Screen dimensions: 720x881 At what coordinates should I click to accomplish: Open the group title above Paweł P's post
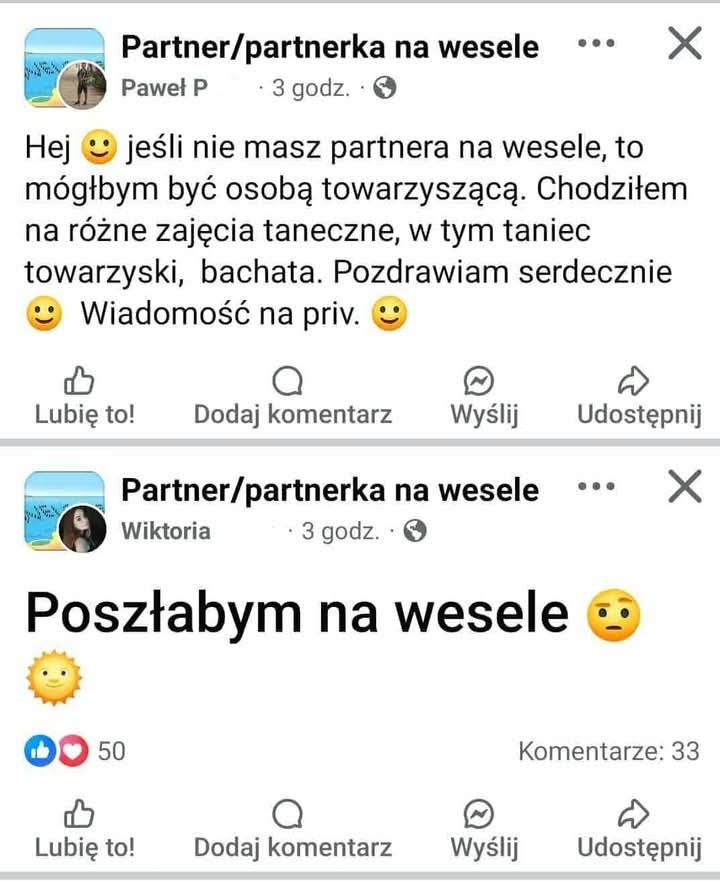[330, 46]
